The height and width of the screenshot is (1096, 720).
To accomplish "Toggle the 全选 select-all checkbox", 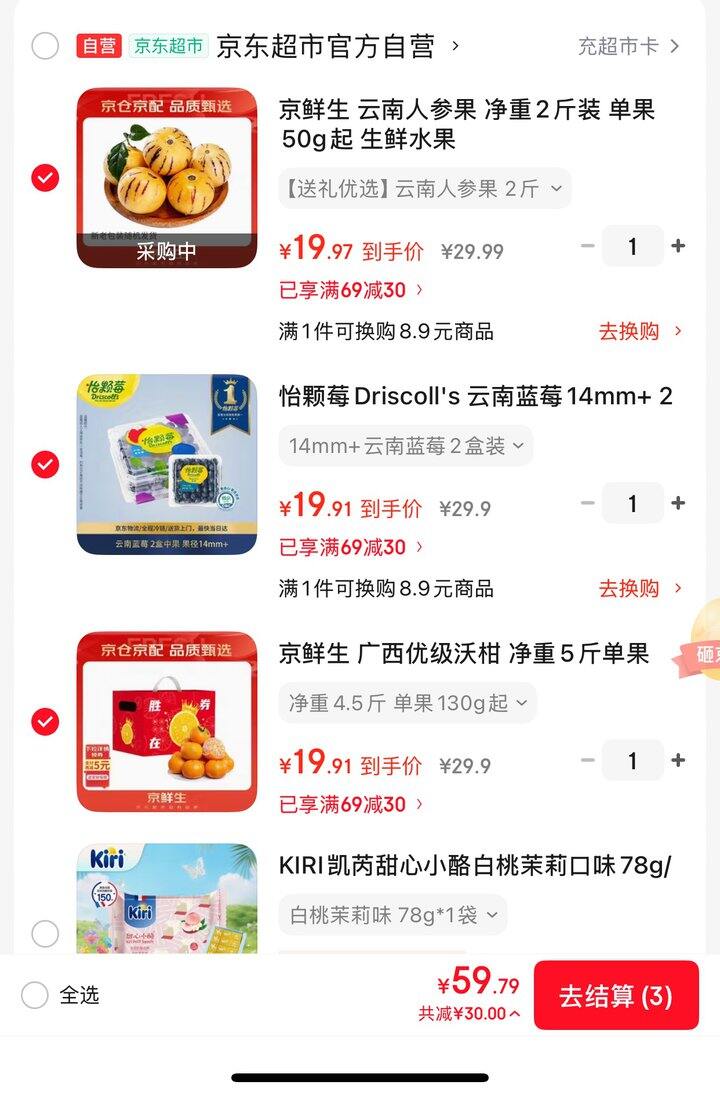I will (35, 995).
